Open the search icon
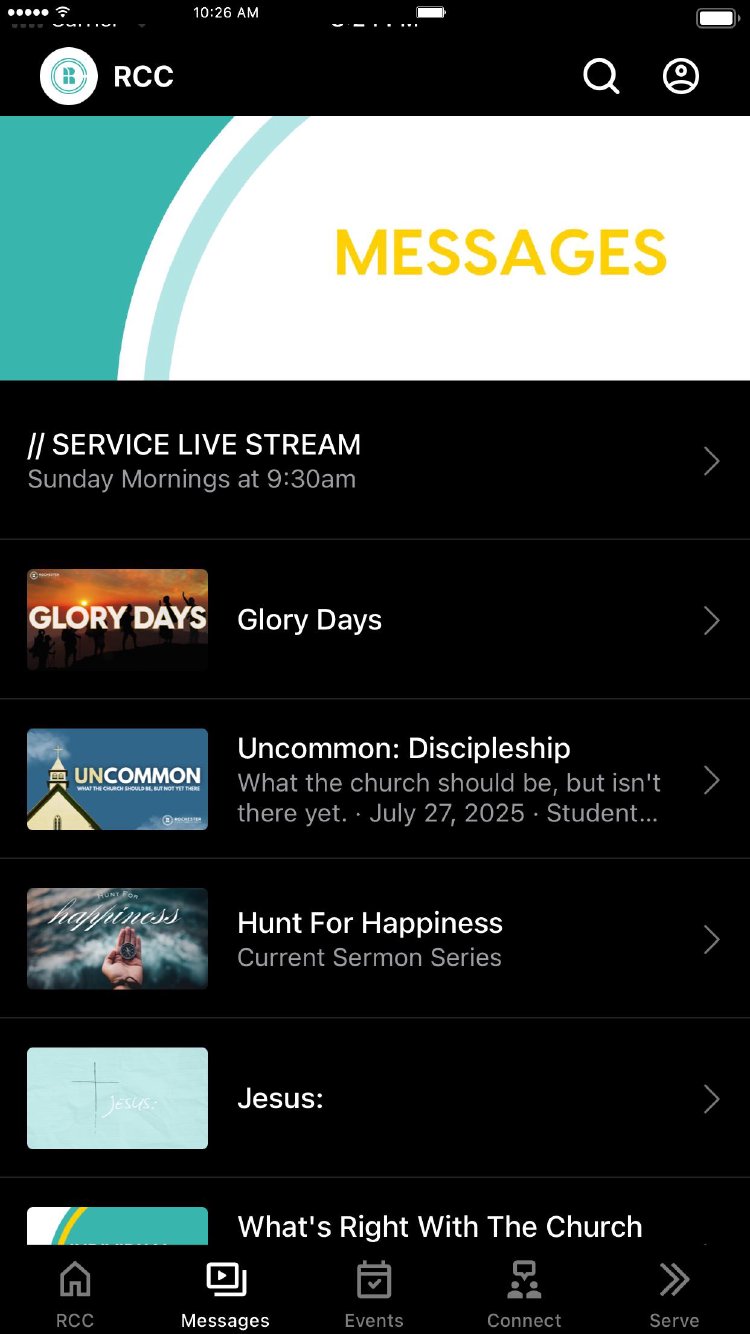This screenshot has width=750, height=1334. [601, 76]
